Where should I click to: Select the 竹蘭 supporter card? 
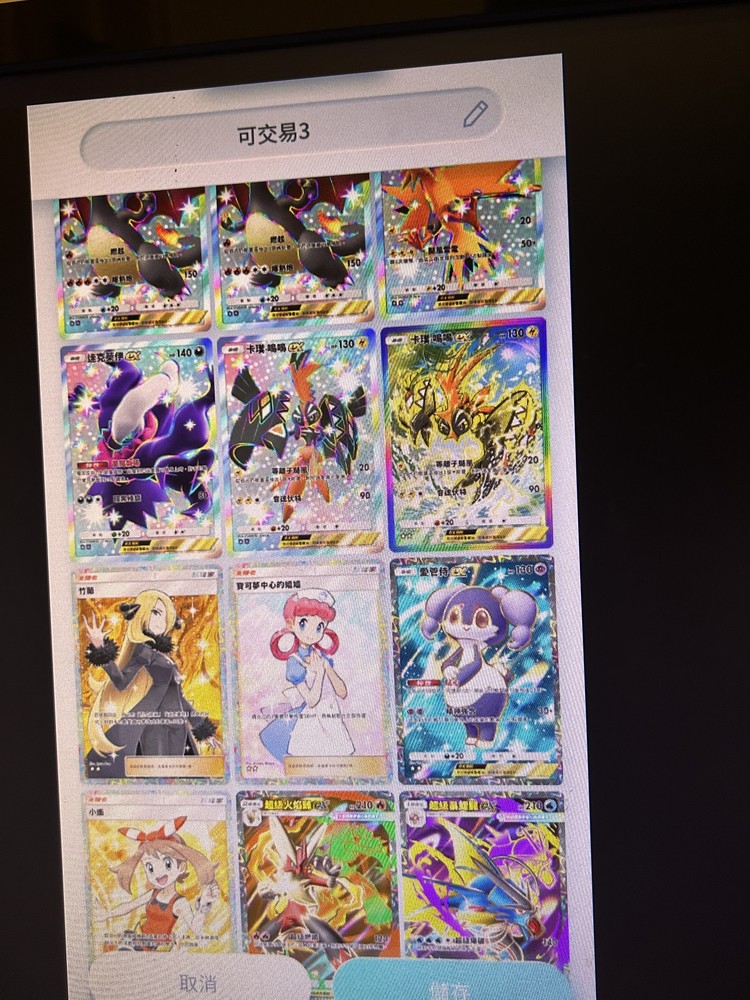150,675
